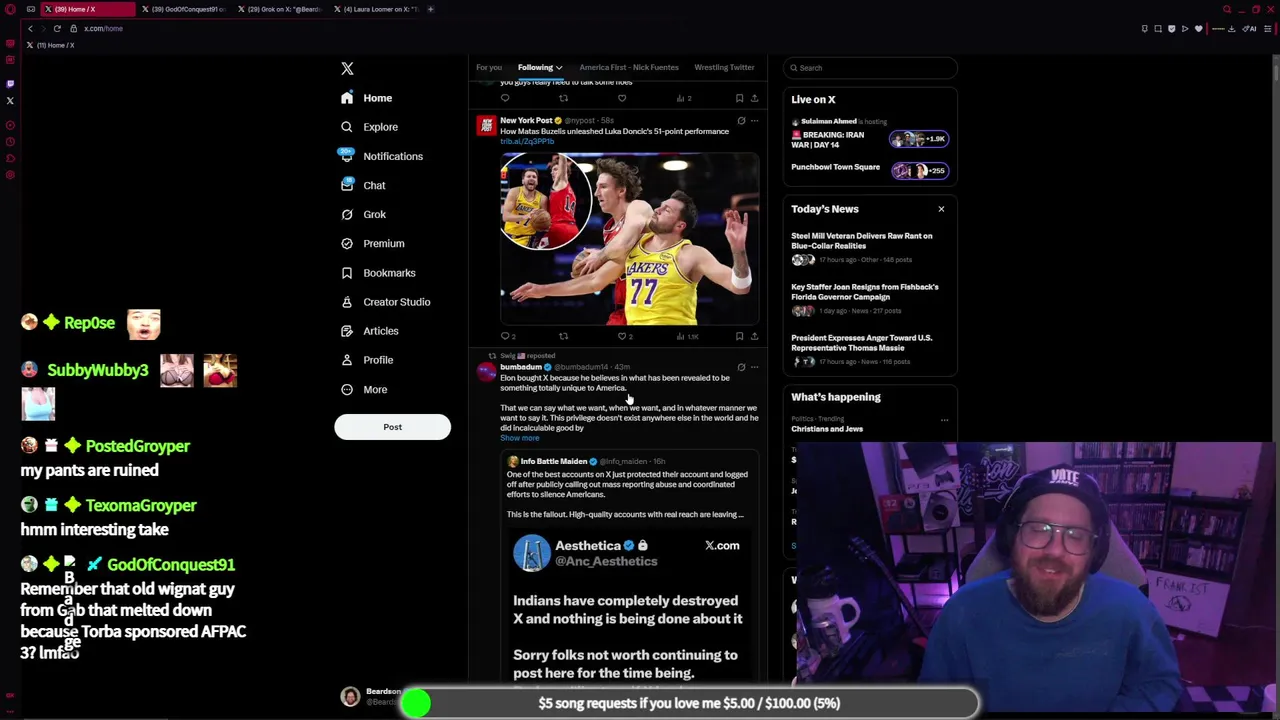Viewport: 1280px width, 720px height.
Task: Switch to the For you tab
Action: click(489, 68)
